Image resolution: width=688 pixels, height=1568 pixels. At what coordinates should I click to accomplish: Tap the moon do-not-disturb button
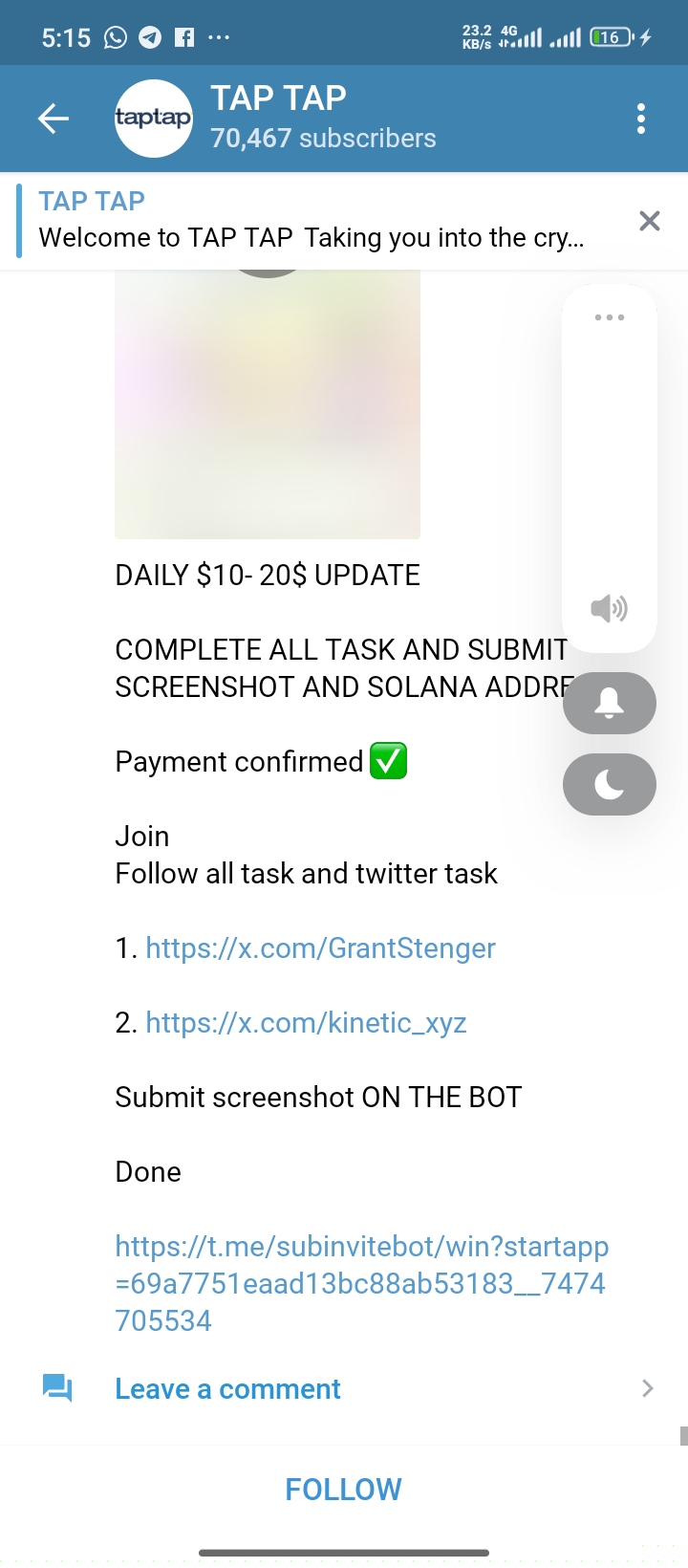pos(610,785)
